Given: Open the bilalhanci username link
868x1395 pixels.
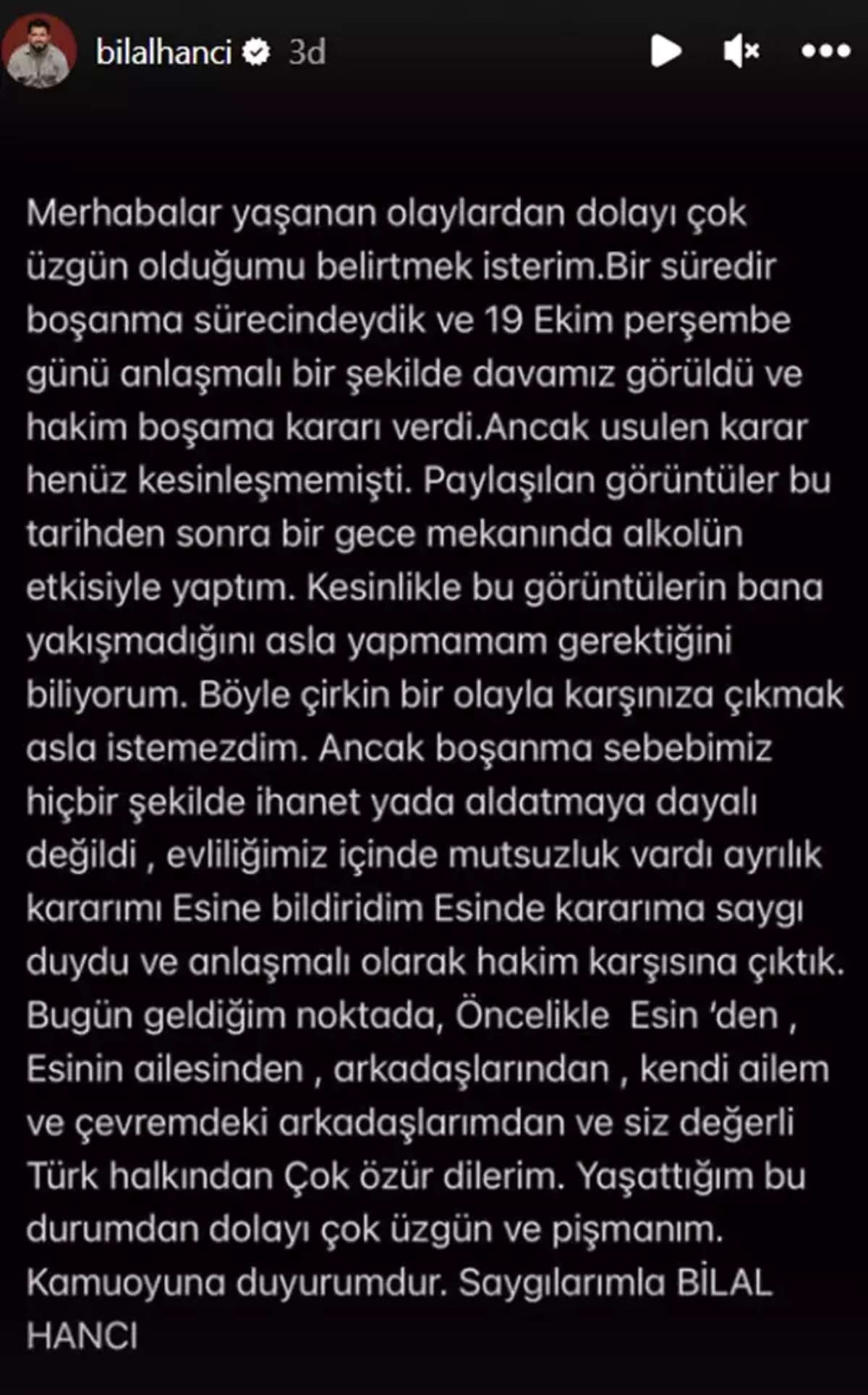Looking at the screenshot, I should point(163,52).
